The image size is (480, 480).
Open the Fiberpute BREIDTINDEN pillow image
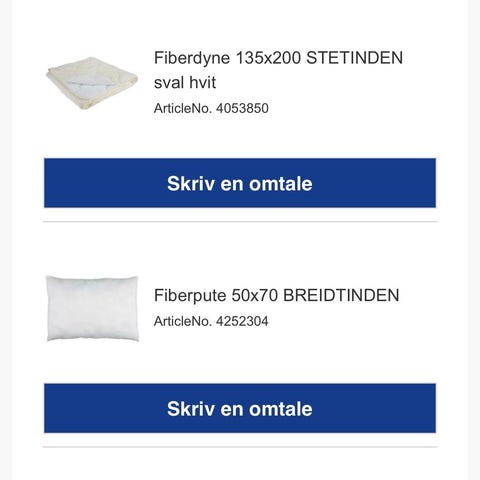[x=92, y=308]
